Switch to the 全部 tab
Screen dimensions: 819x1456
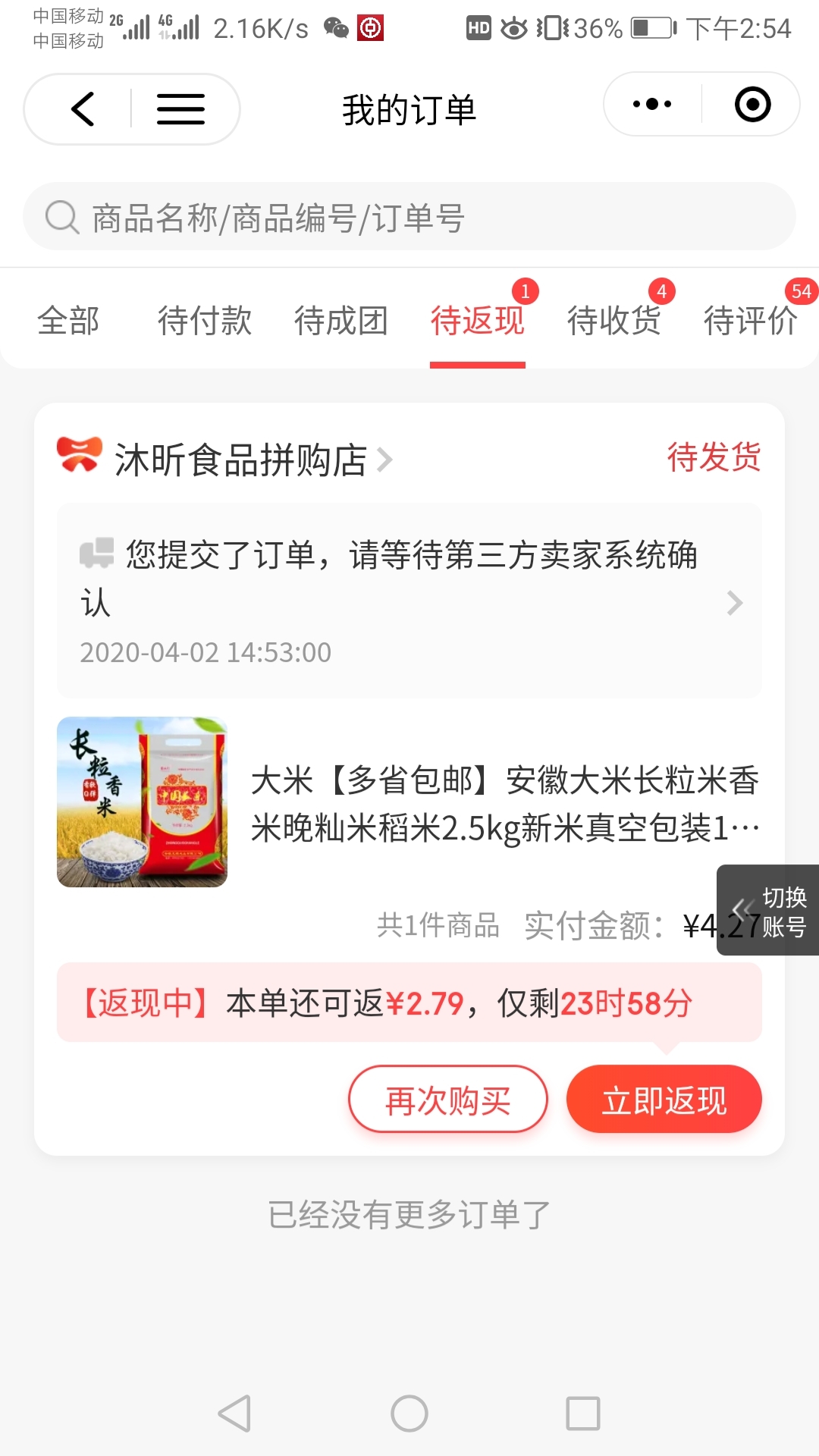click(68, 321)
